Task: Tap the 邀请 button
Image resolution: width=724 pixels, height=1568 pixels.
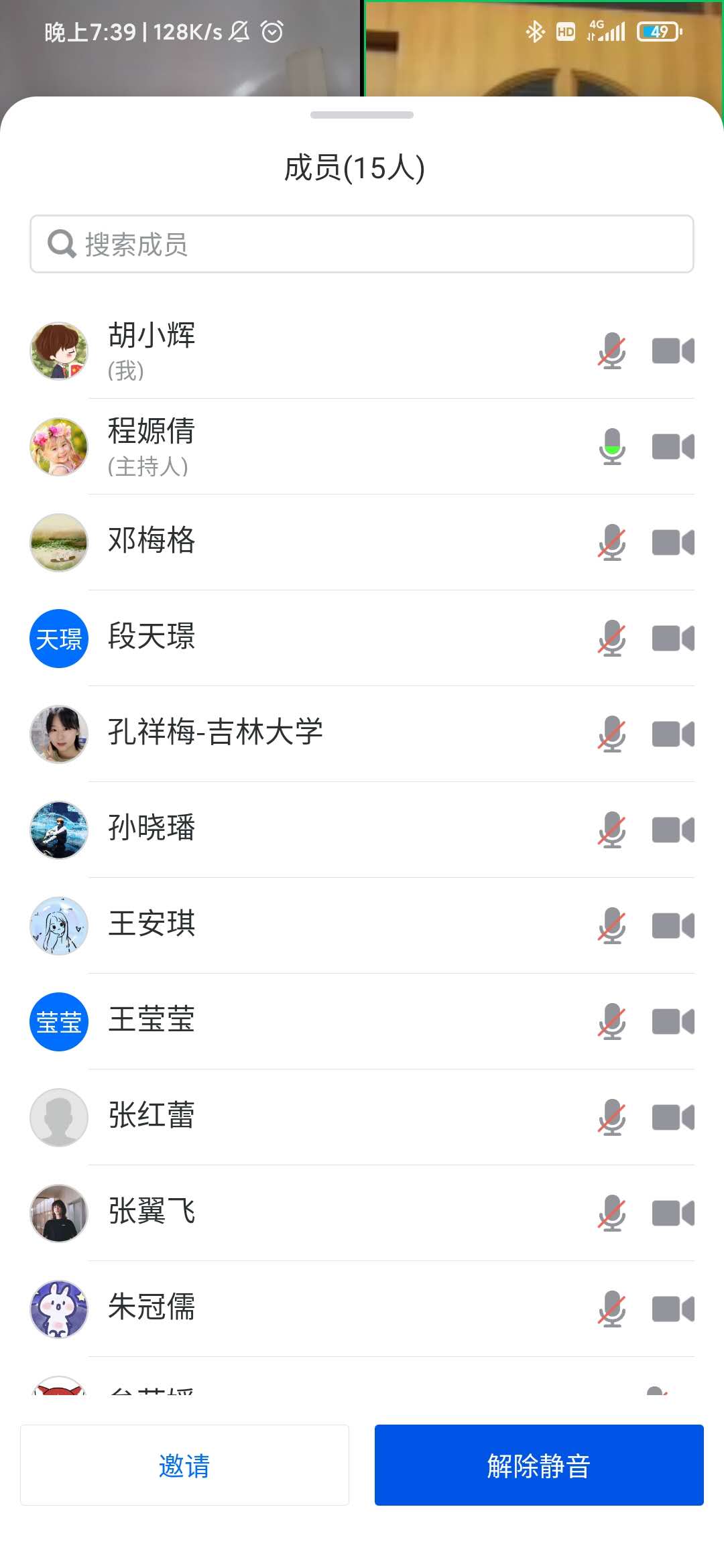Action: (184, 1465)
